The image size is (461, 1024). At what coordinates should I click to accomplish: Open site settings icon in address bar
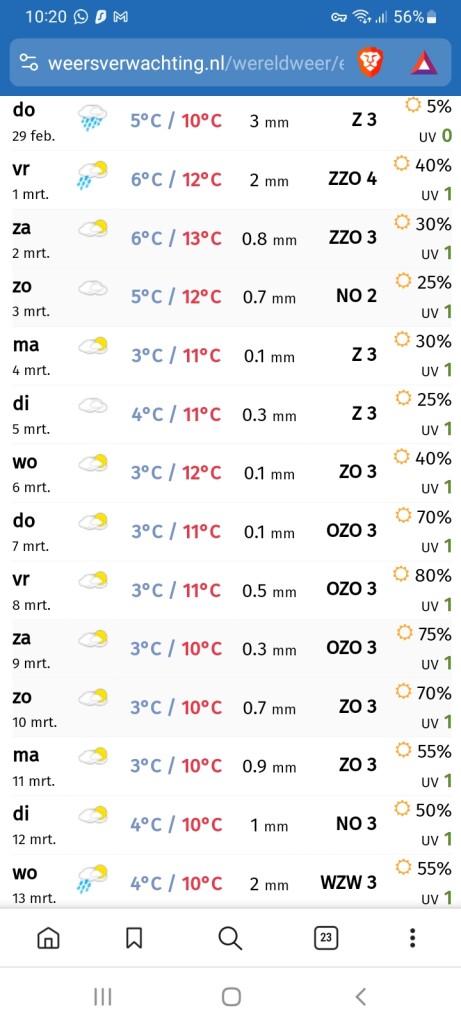click(x=29, y=63)
